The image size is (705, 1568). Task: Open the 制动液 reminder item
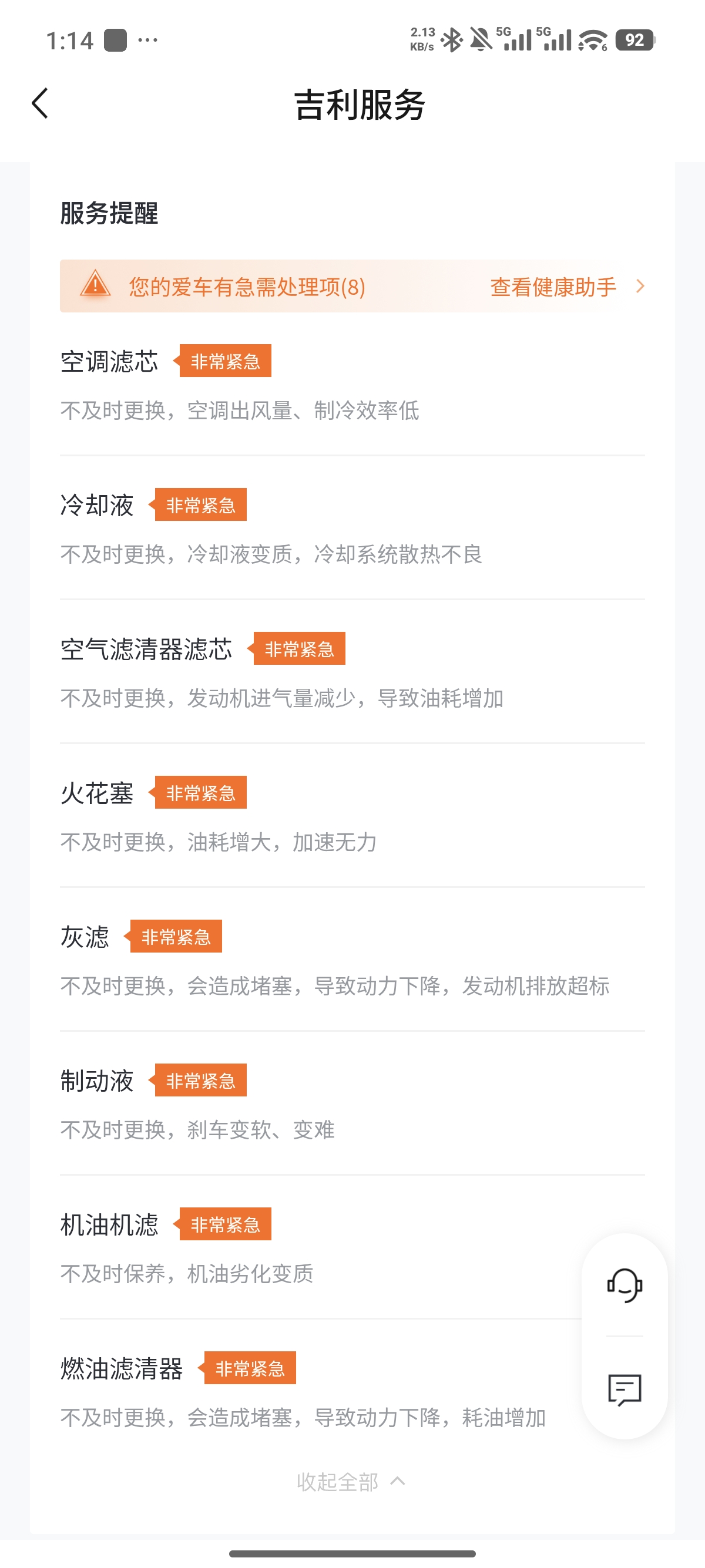pos(352,1104)
